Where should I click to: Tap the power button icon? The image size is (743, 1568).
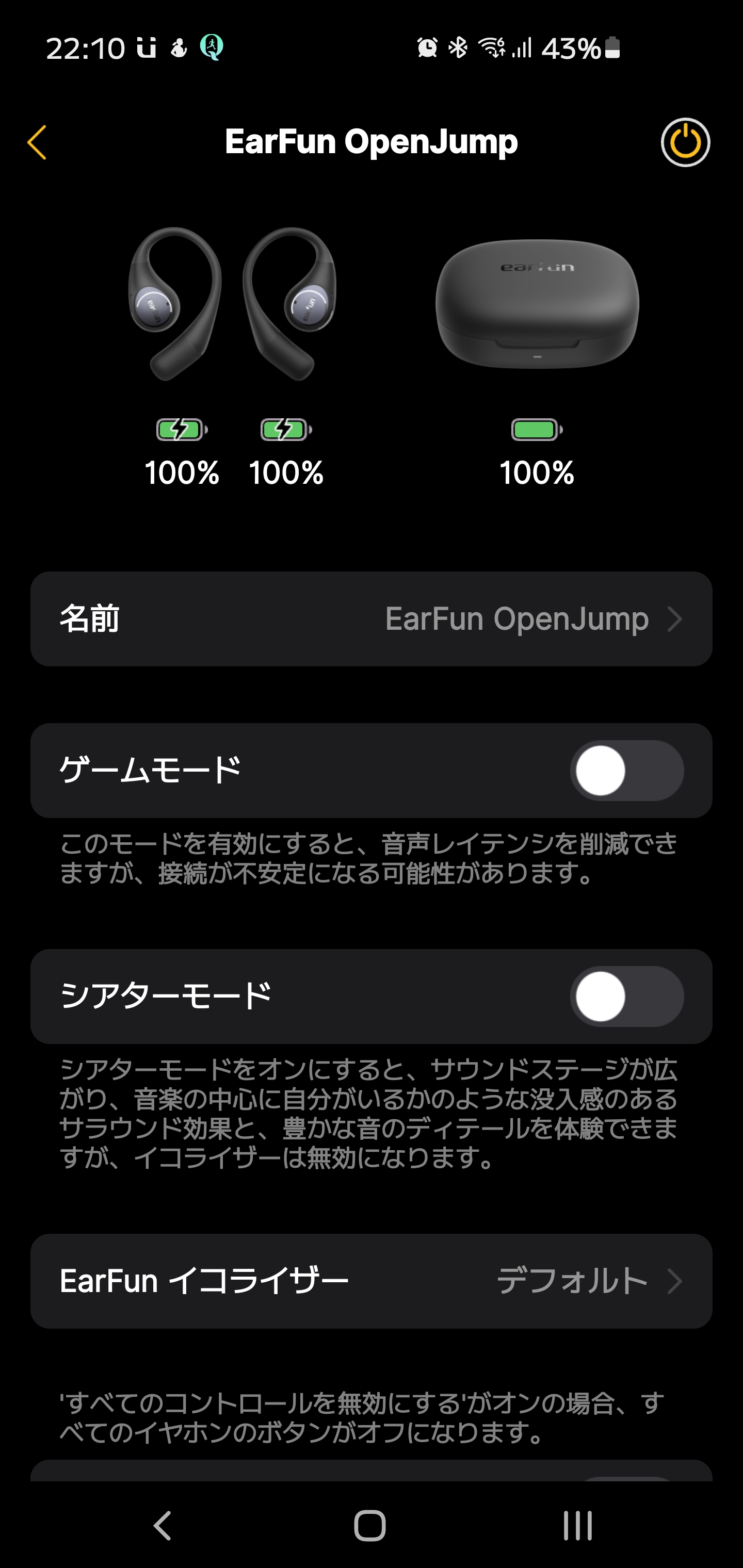(x=685, y=142)
